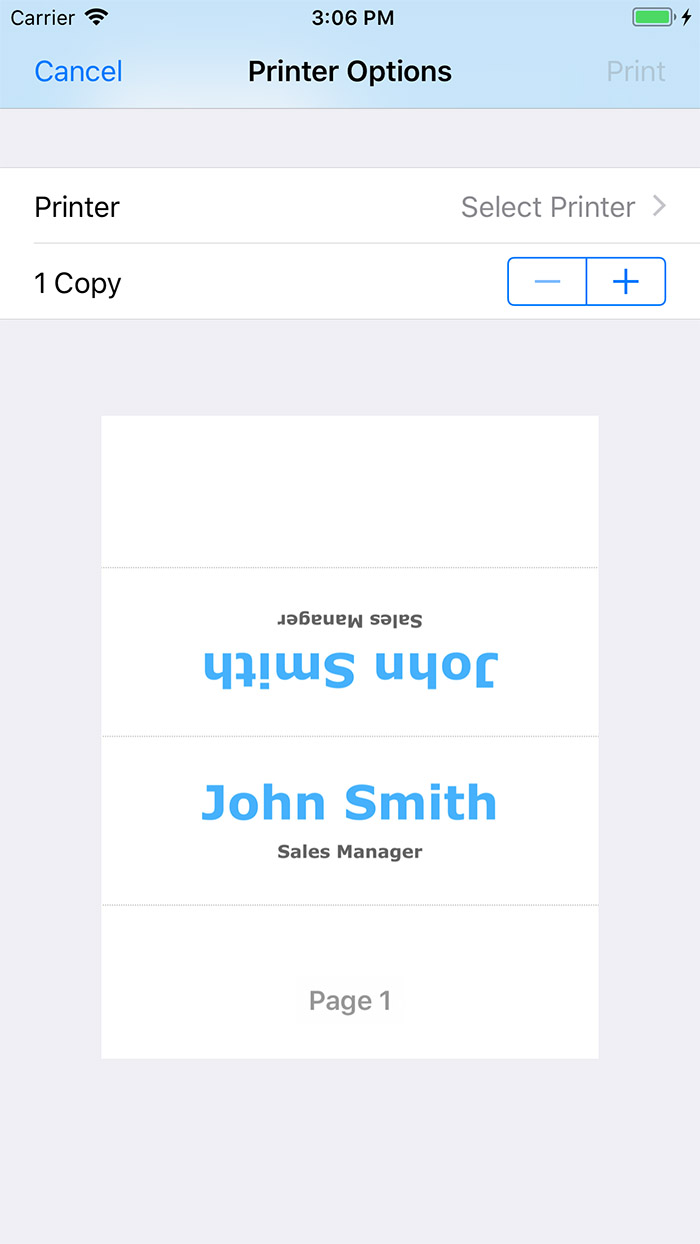Viewport: 700px width, 1244px height.
Task: Tap the Print button
Action: click(636, 72)
